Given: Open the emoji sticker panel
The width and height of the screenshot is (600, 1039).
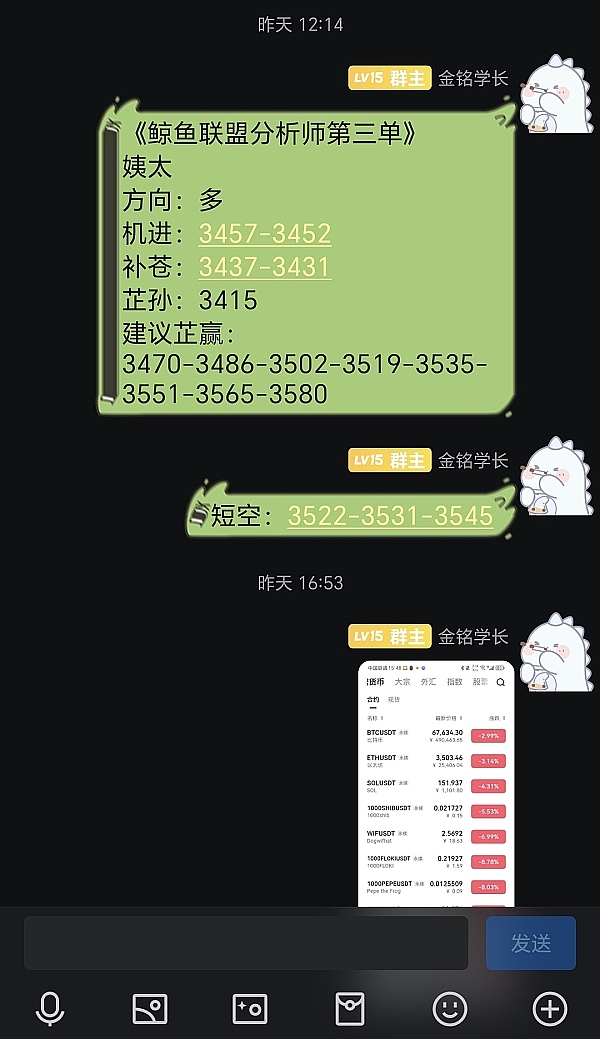Looking at the screenshot, I should coord(450,1009).
